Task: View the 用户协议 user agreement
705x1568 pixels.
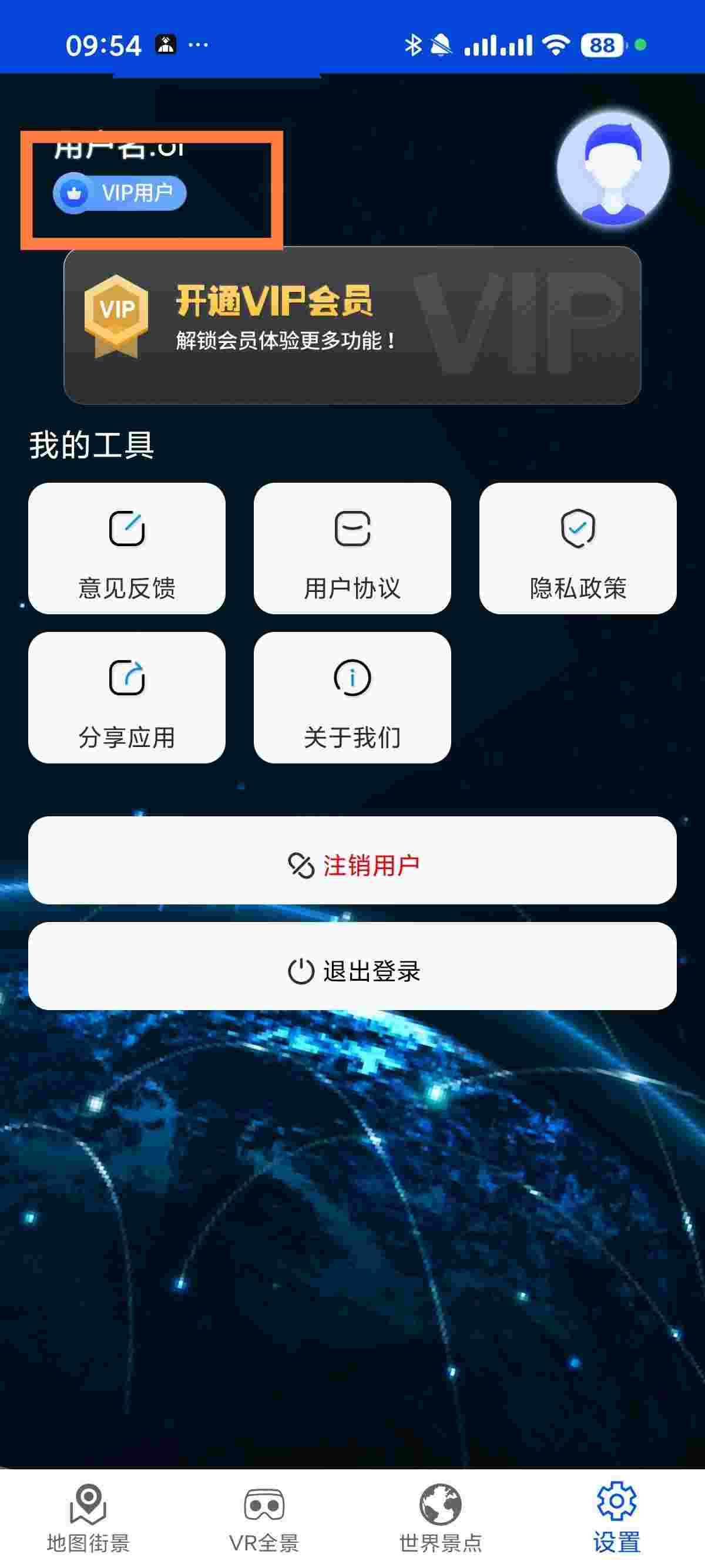Action: 352,549
